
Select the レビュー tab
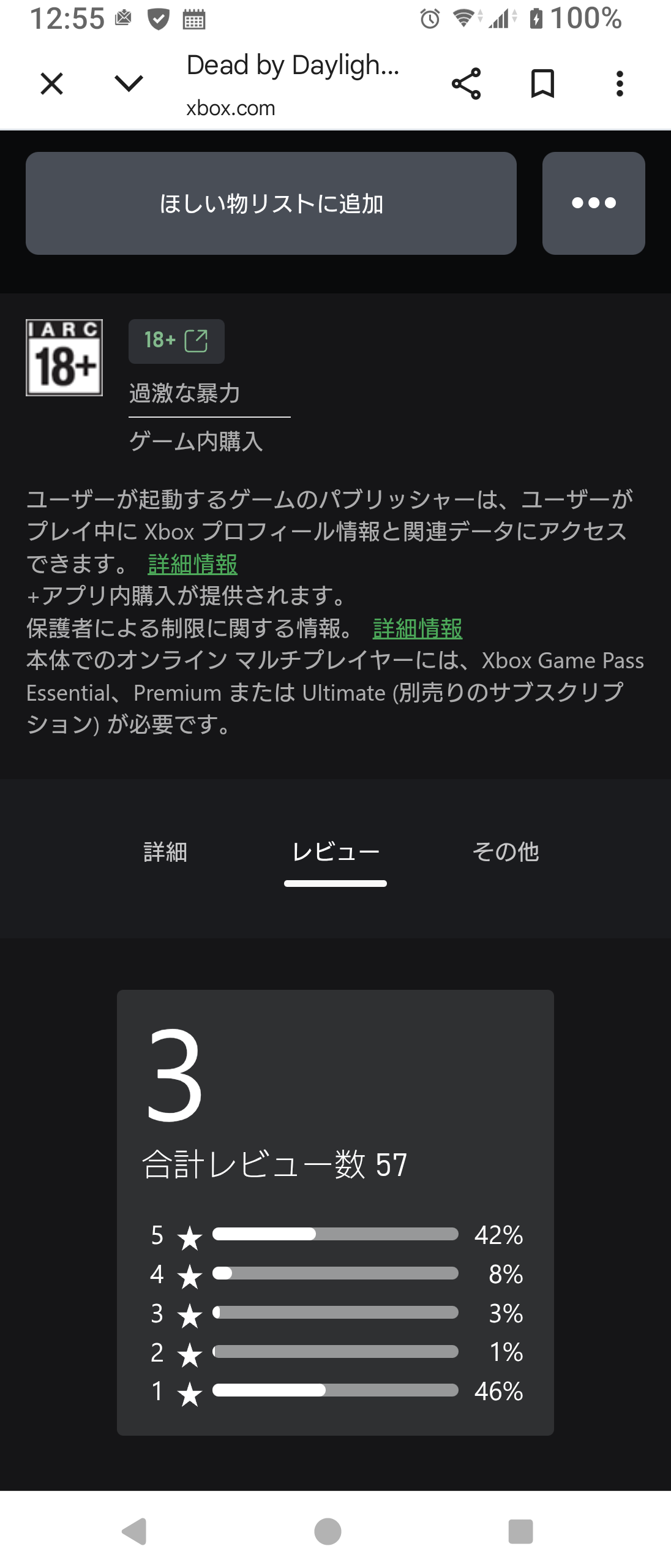(x=335, y=852)
